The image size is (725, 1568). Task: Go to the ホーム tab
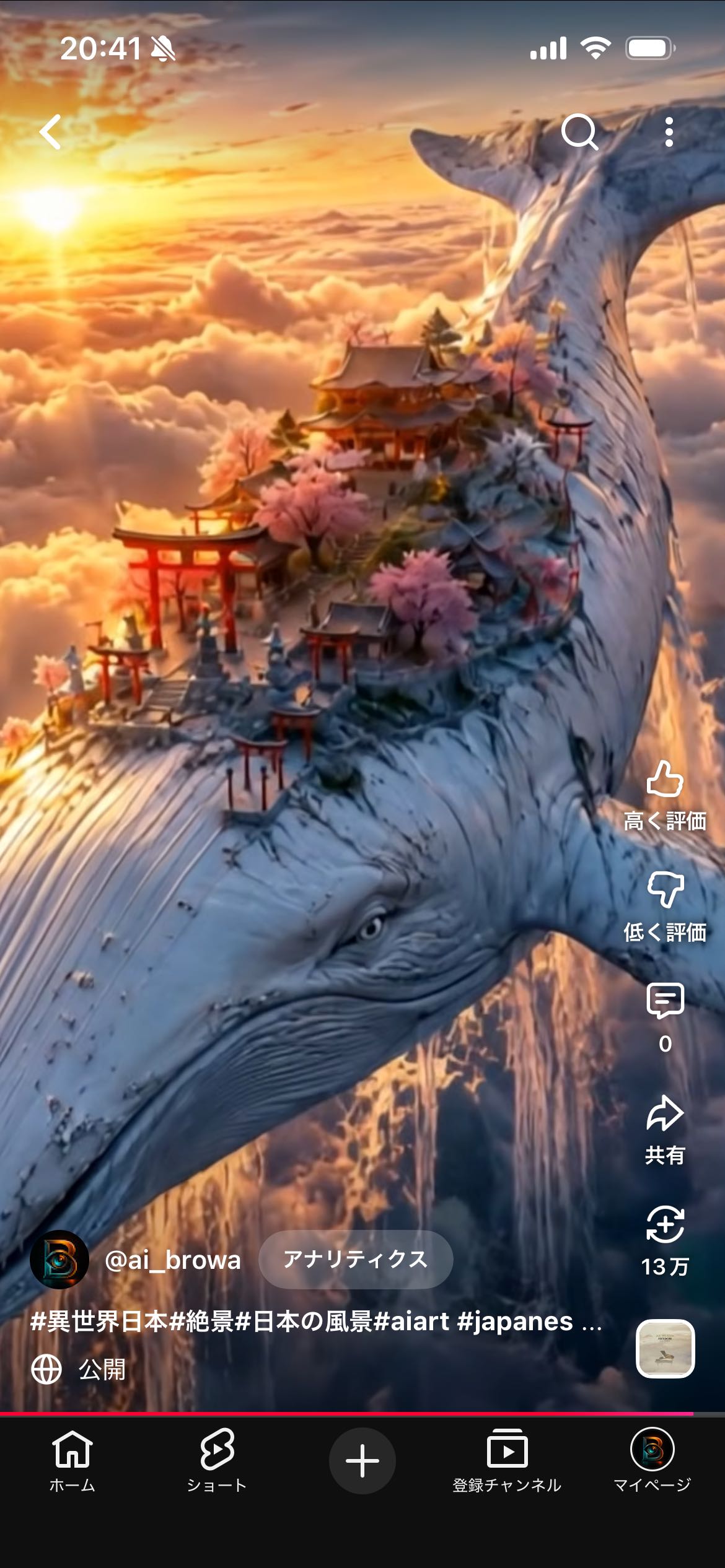pyautogui.click(x=72, y=1461)
